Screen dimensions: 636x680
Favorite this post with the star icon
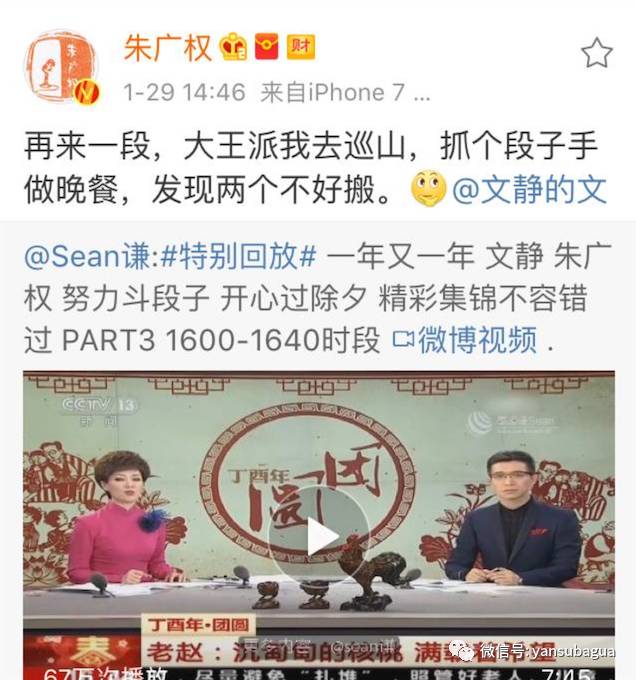coord(596,53)
